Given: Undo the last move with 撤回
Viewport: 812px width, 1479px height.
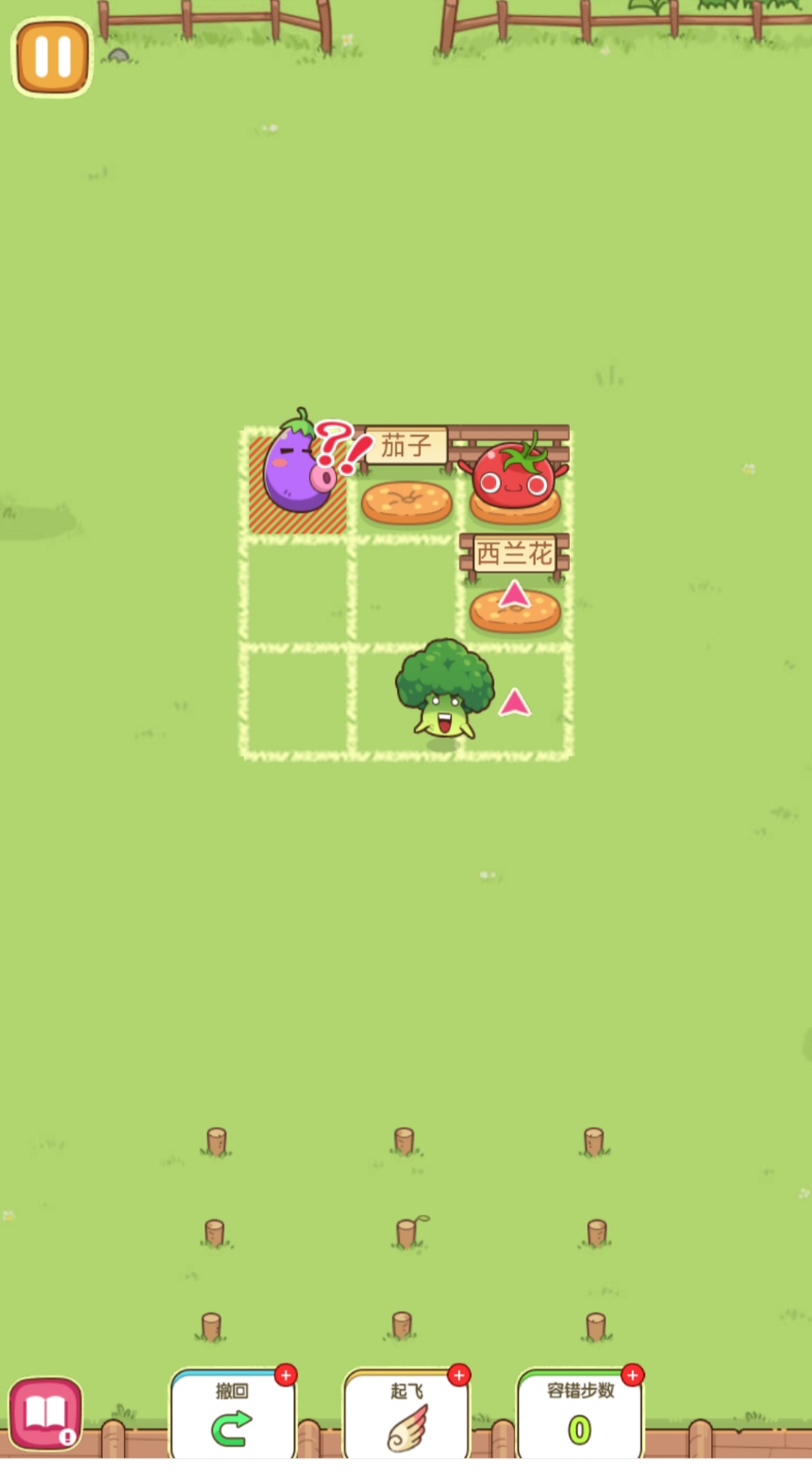Looking at the screenshot, I should click(232, 1414).
